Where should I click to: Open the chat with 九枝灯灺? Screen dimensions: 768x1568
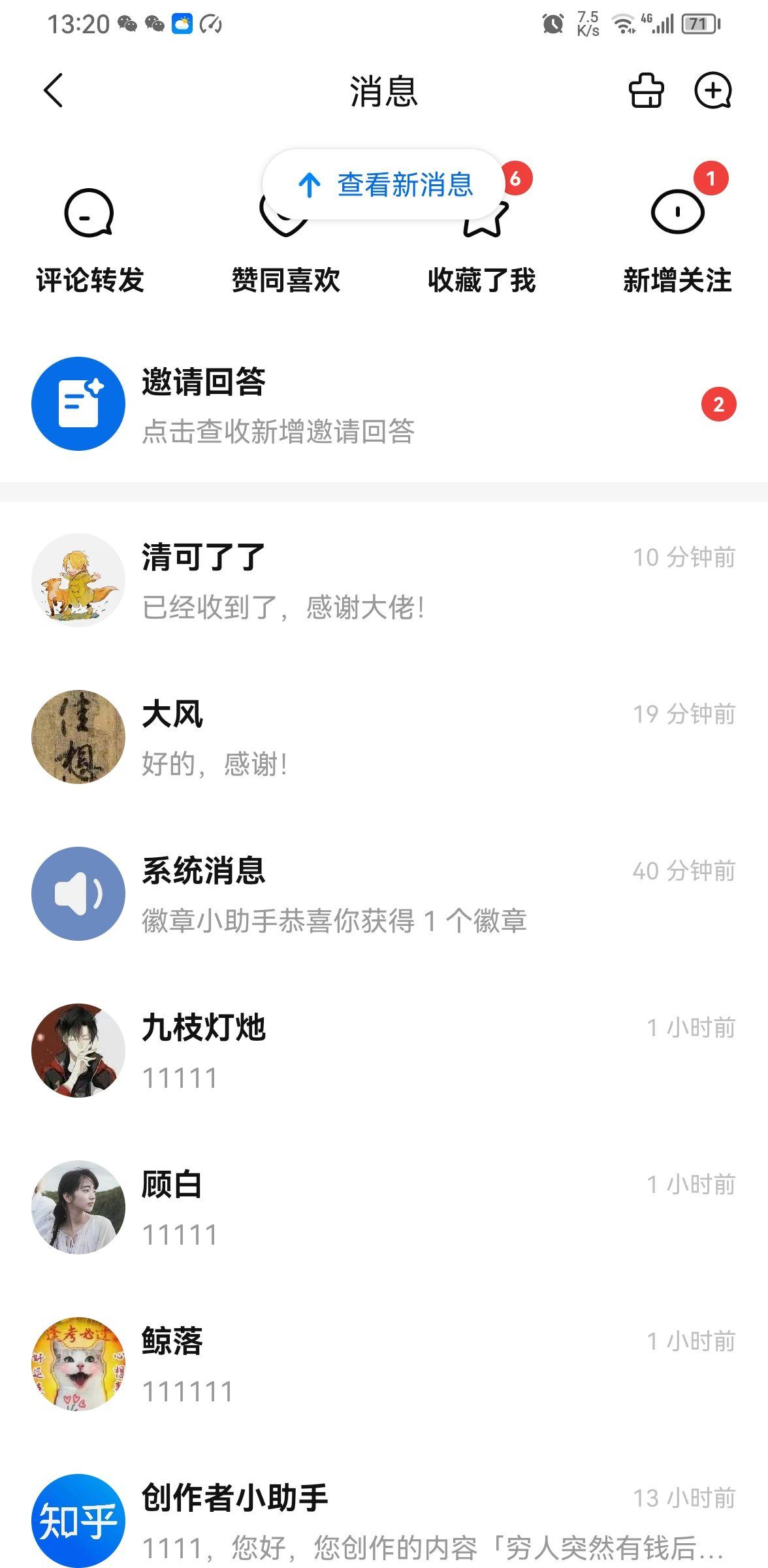(384, 1051)
